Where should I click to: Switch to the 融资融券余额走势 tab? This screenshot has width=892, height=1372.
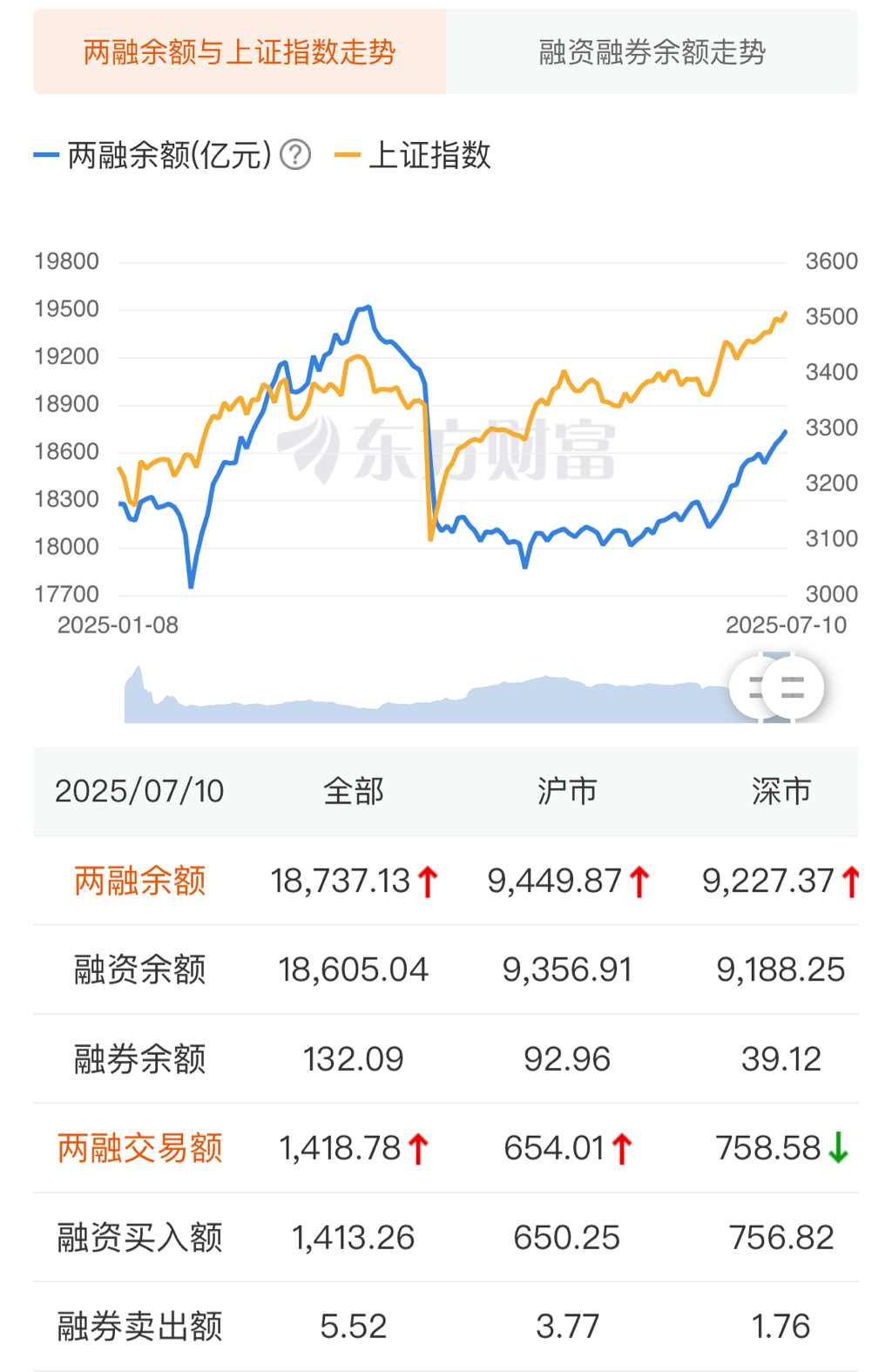click(x=652, y=52)
